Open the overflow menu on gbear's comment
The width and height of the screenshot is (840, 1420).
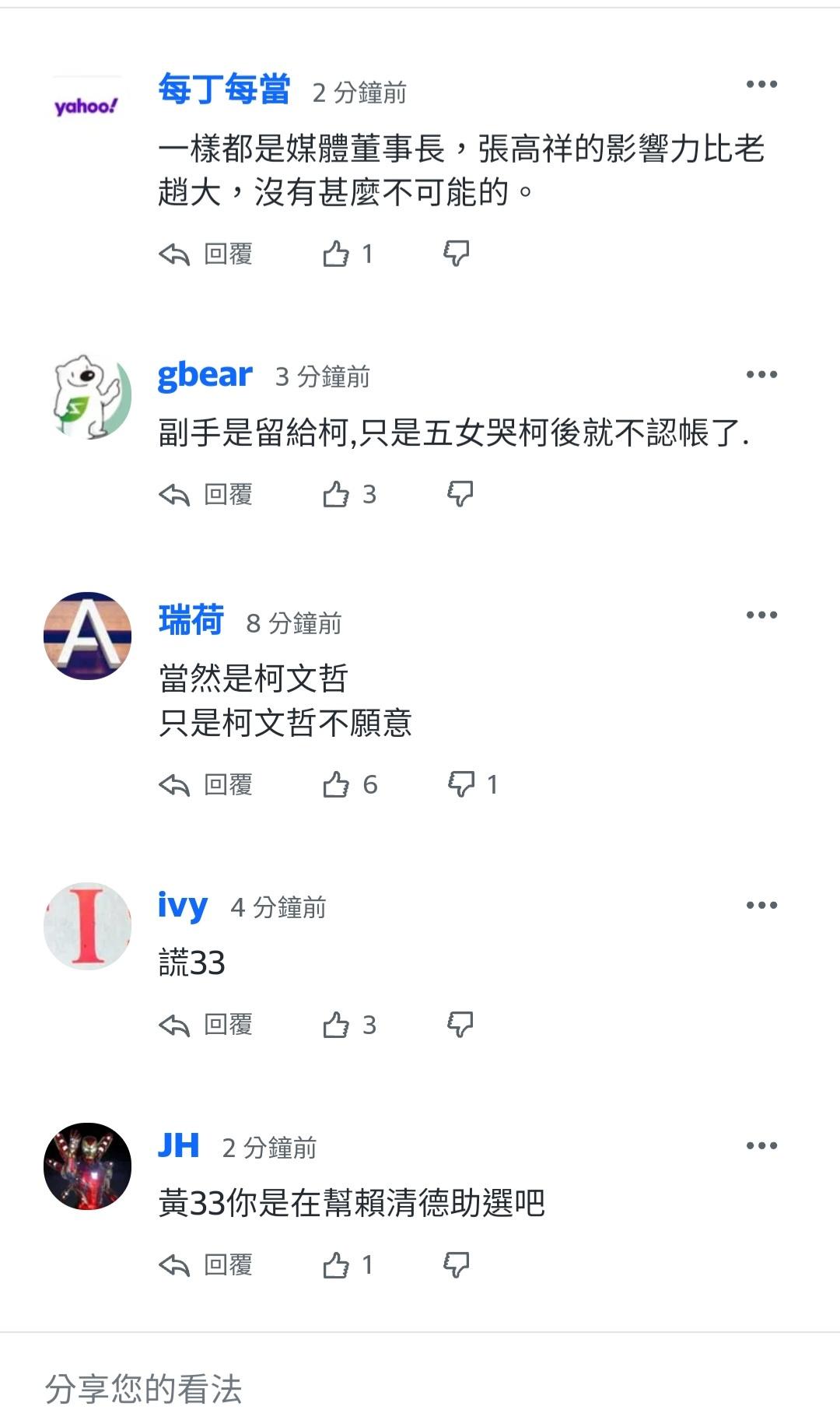pos(761,374)
